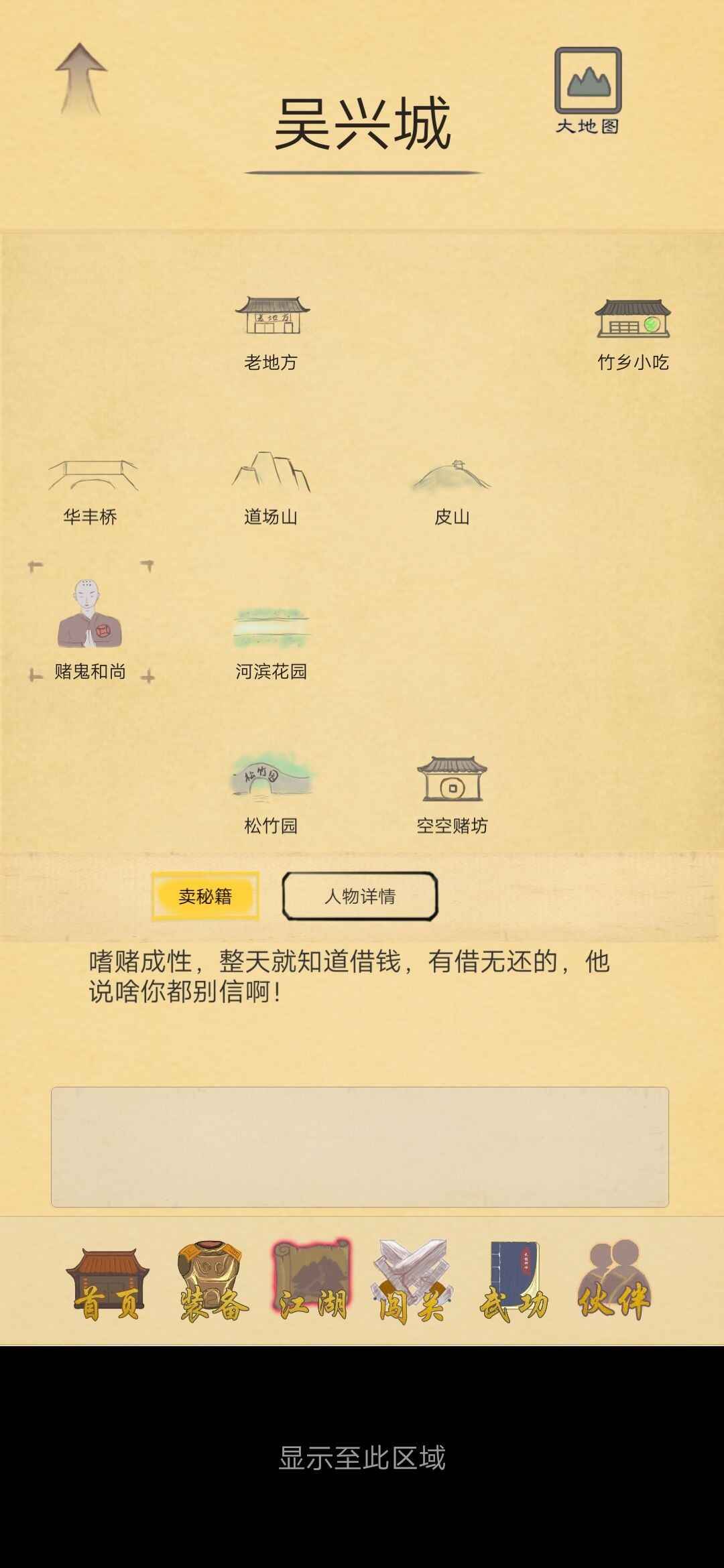Viewport: 724px width, 1568px height.
Task: Visit the 竹乡小吃 shop
Action: tap(633, 333)
